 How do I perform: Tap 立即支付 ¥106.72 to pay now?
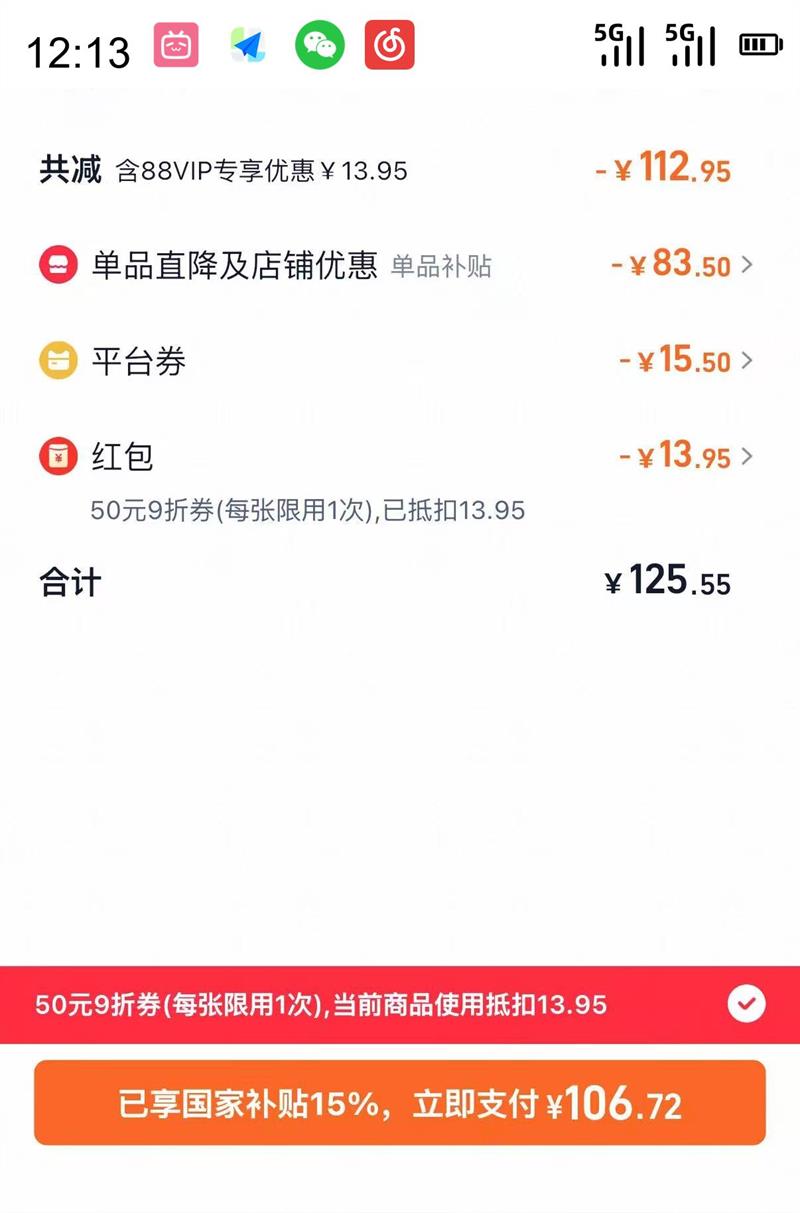point(400,1103)
